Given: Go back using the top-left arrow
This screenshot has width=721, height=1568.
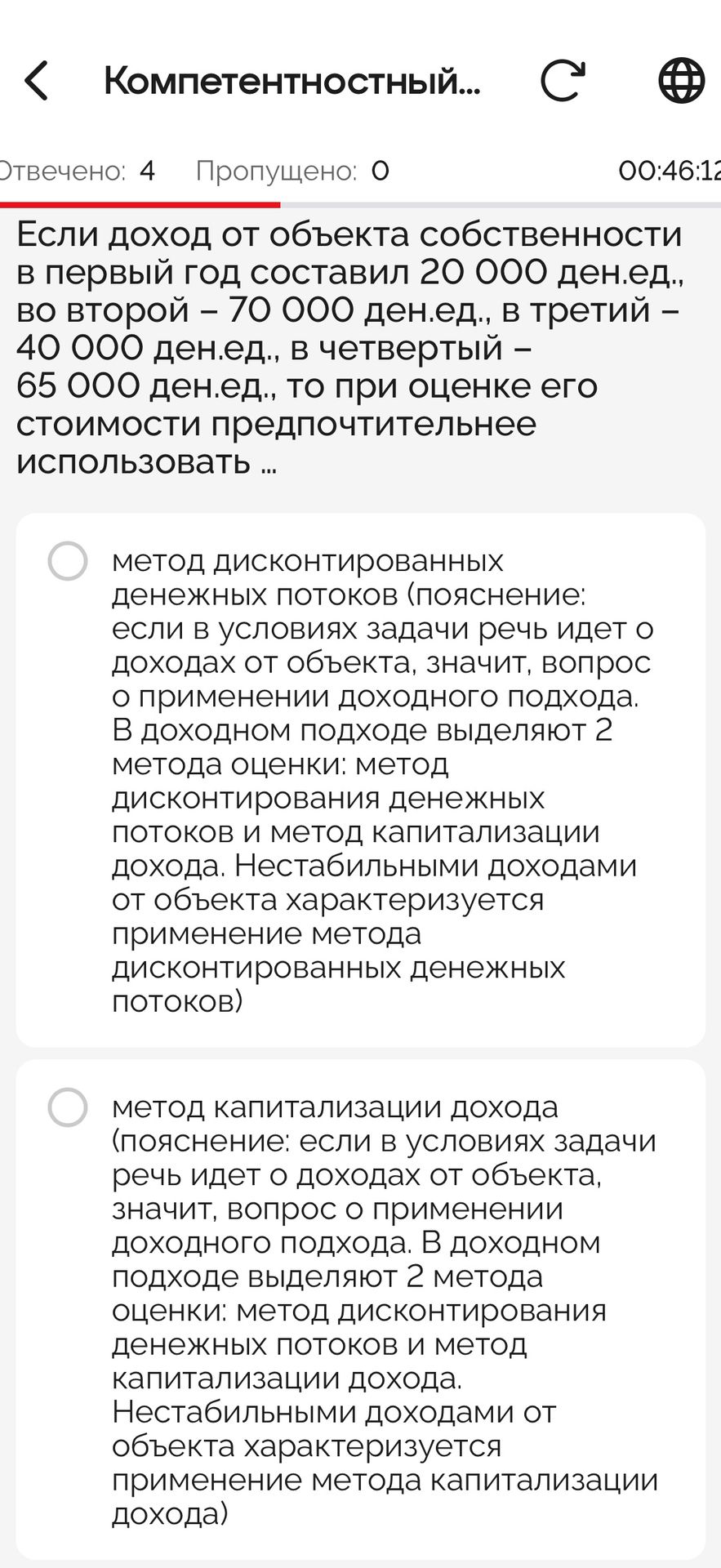Looking at the screenshot, I should point(36,81).
